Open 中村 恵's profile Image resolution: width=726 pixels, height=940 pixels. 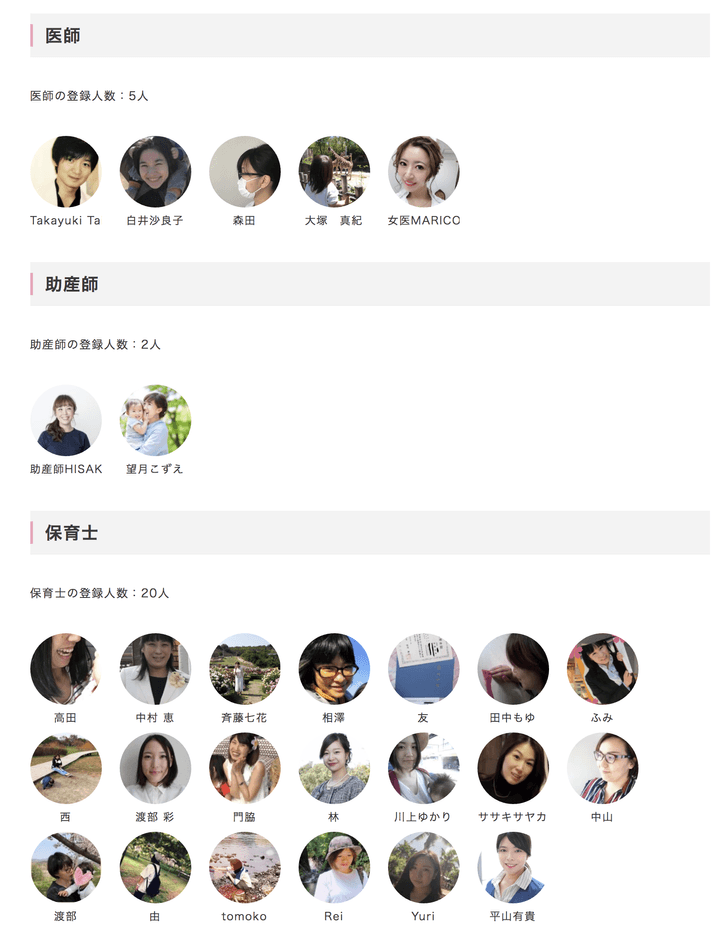155,669
